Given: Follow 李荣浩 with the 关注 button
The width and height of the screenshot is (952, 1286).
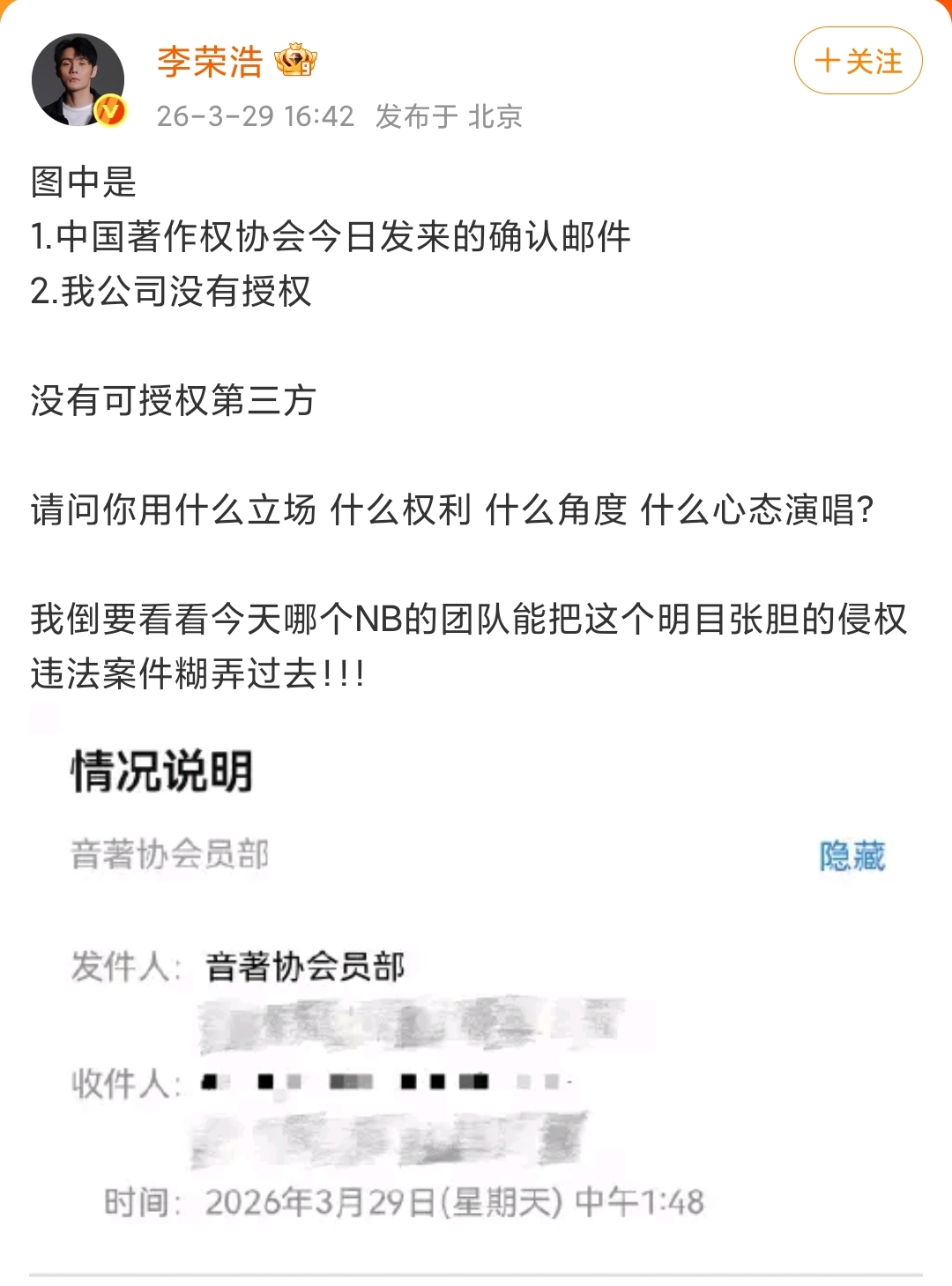Looking at the screenshot, I should pos(858,61).
